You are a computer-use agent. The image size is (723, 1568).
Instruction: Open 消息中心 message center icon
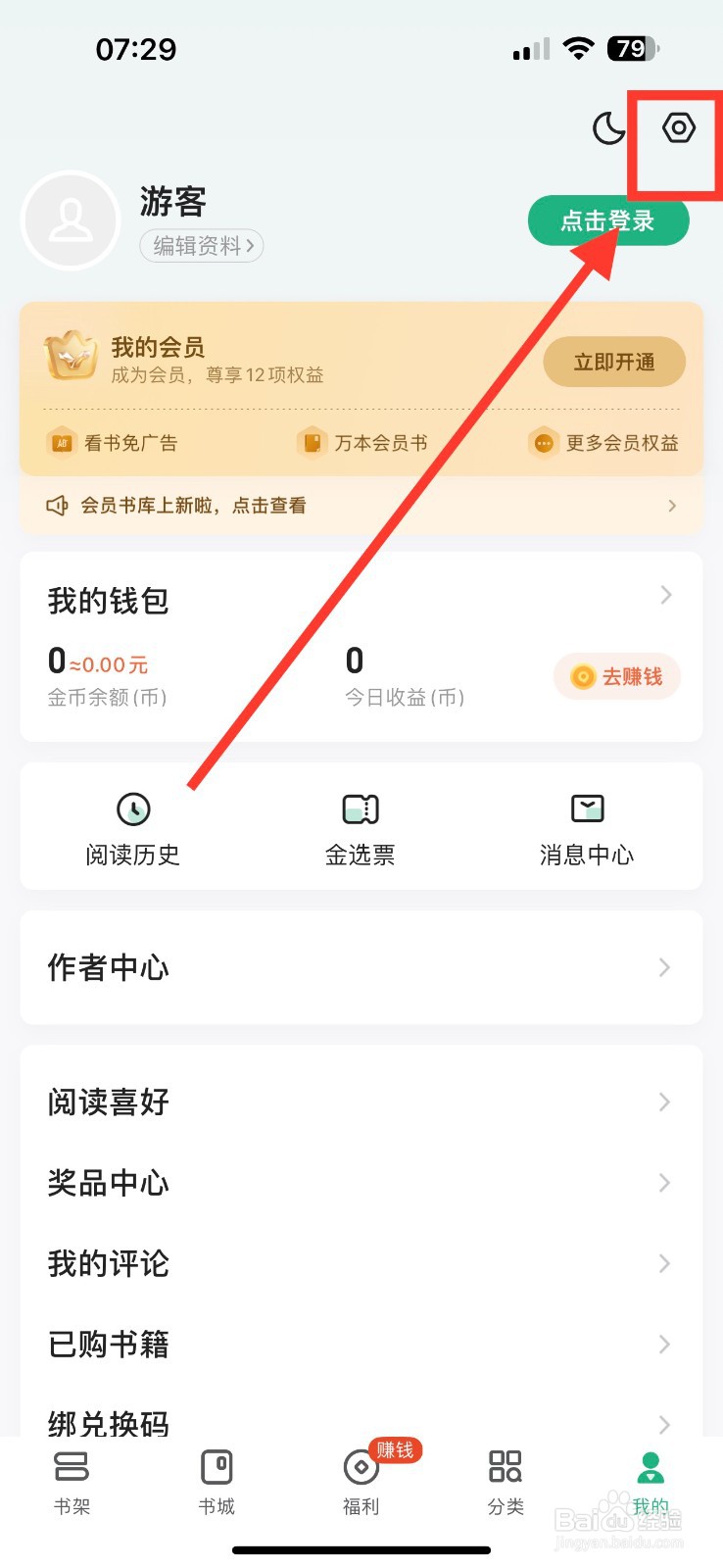(x=587, y=809)
